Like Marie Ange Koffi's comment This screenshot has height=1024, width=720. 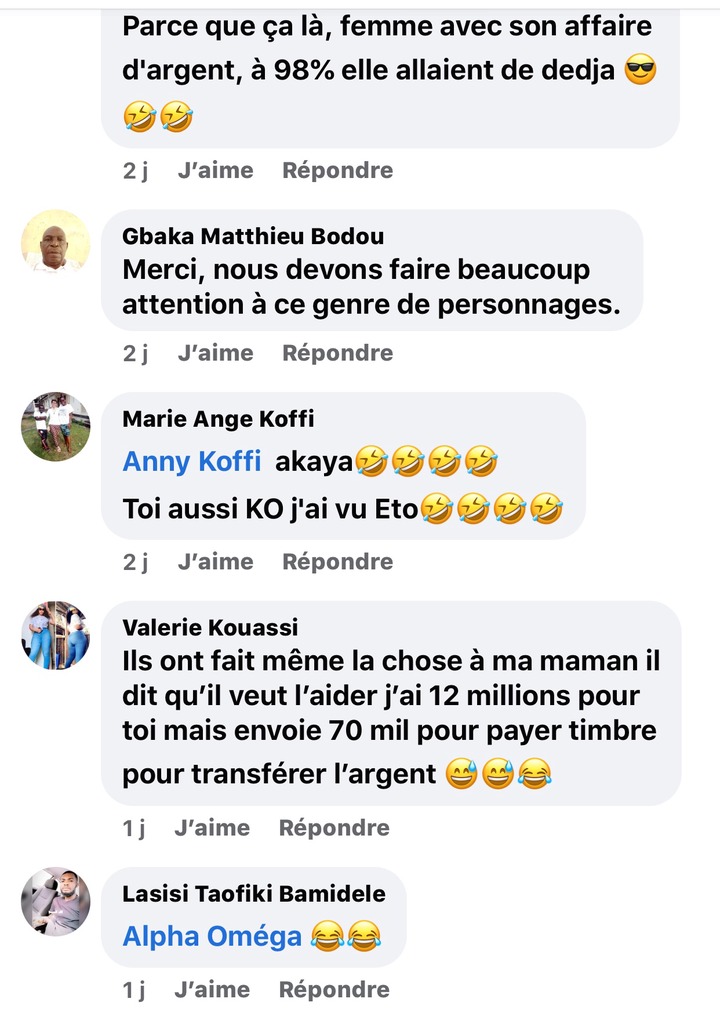click(x=215, y=562)
